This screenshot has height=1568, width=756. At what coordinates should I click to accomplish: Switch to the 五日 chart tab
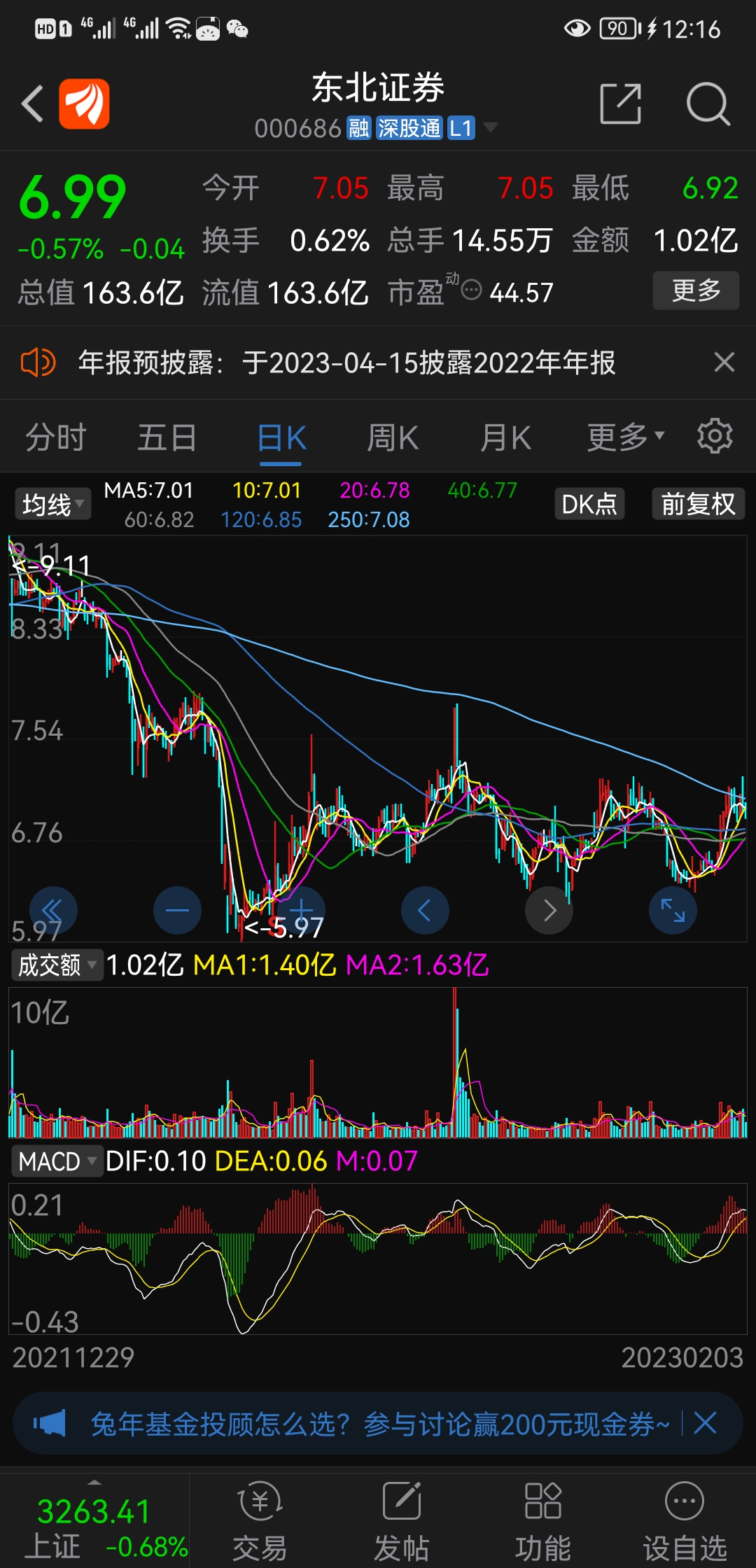167,438
